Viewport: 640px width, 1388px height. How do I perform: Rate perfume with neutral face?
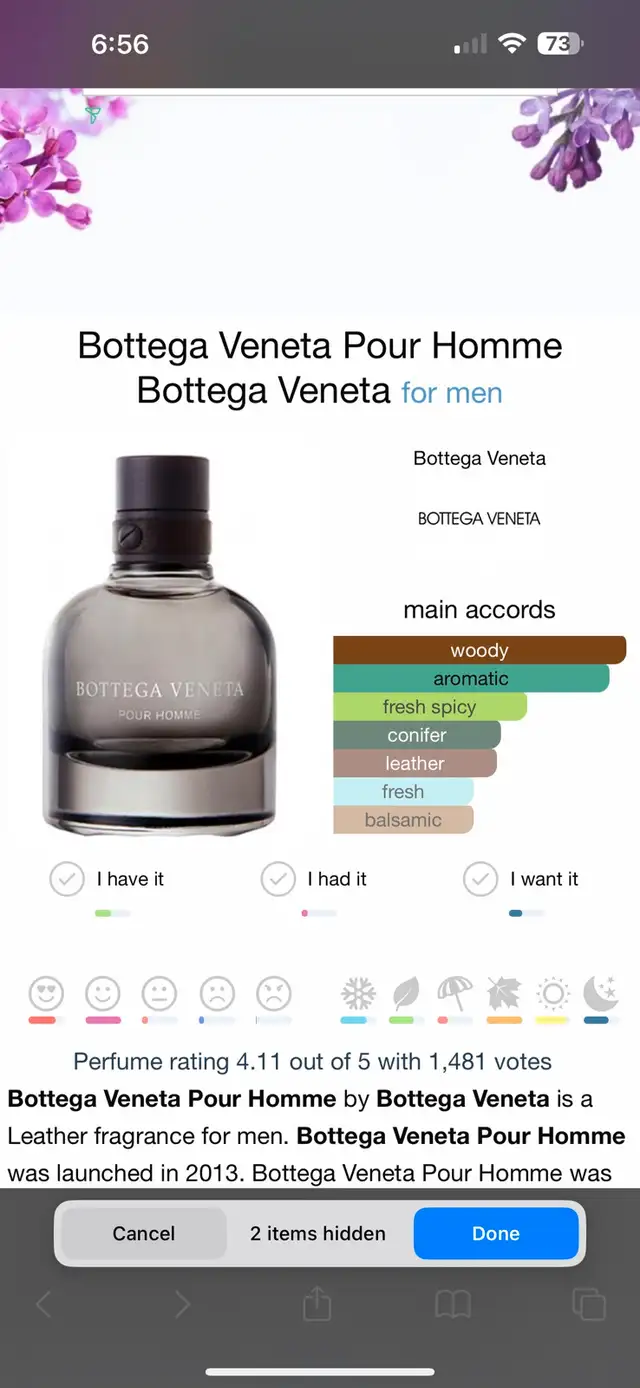coord(159,994)
